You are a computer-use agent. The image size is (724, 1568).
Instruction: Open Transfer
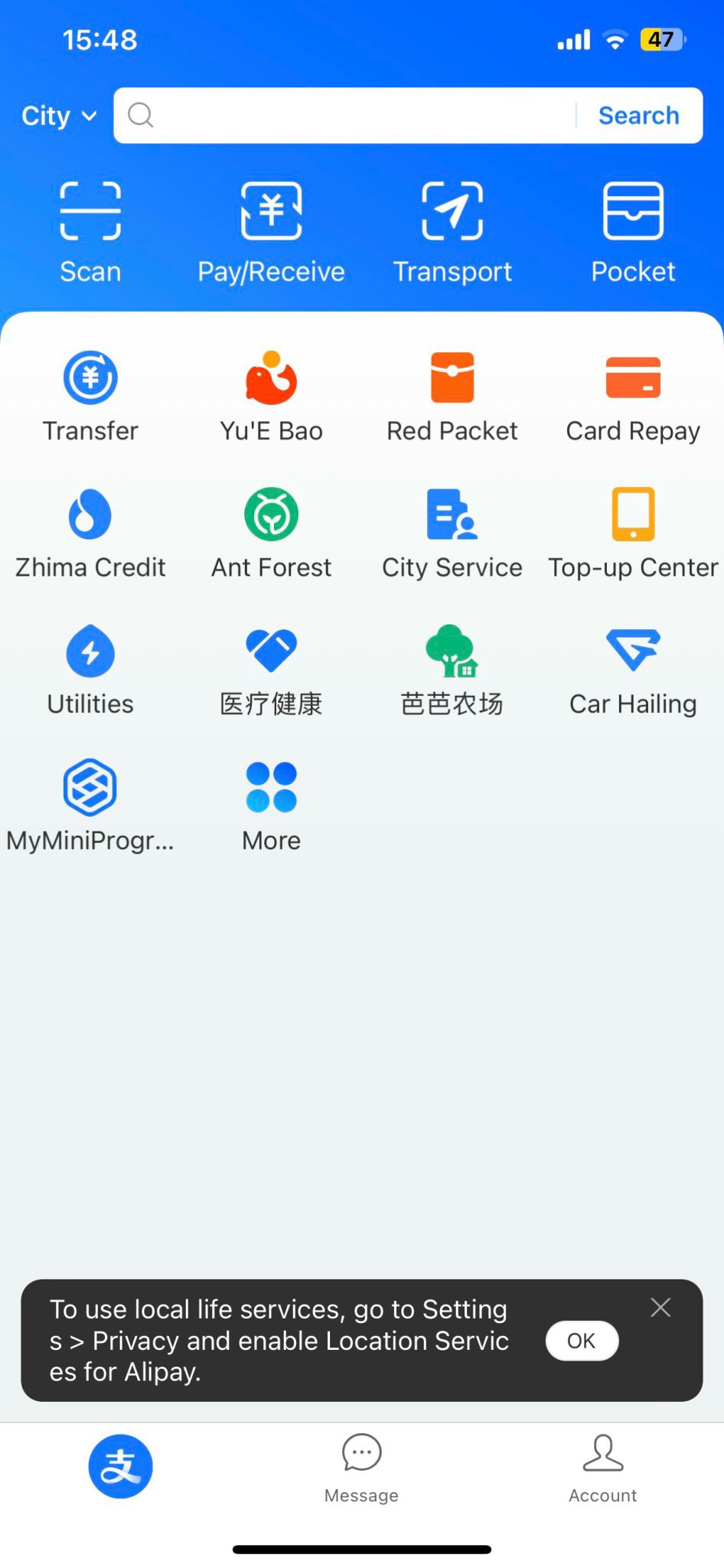pyautogui.click(x=90, y=397)
